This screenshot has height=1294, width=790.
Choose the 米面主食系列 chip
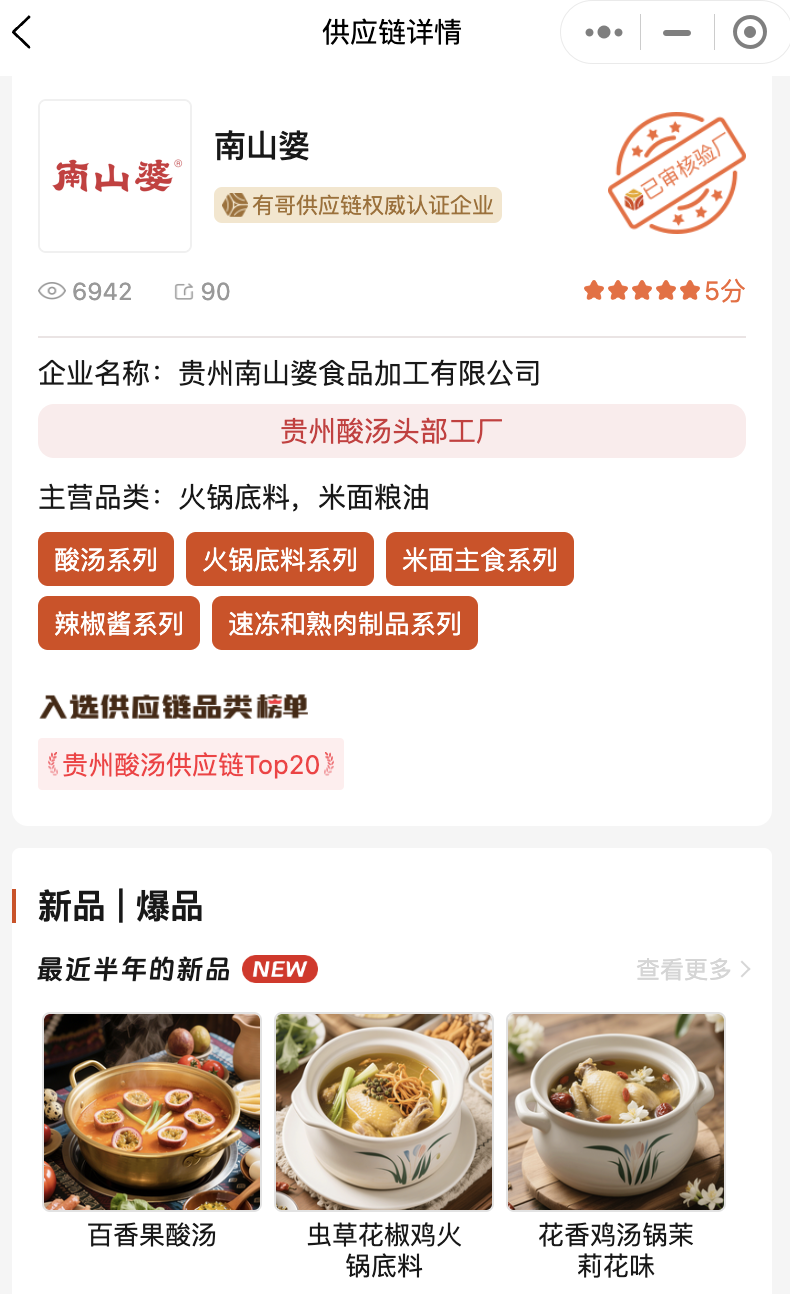pyautogui.click(x=480, y=559)
